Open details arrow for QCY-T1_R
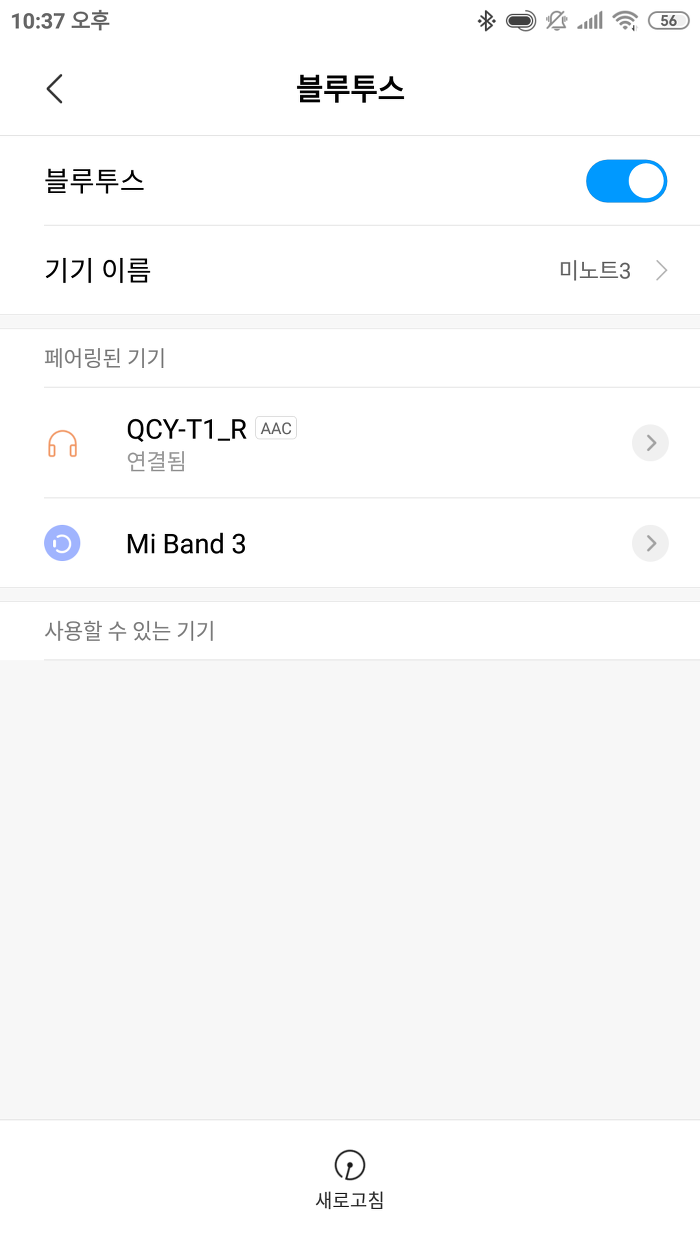 pyautogui.click(x=651, y=443)
